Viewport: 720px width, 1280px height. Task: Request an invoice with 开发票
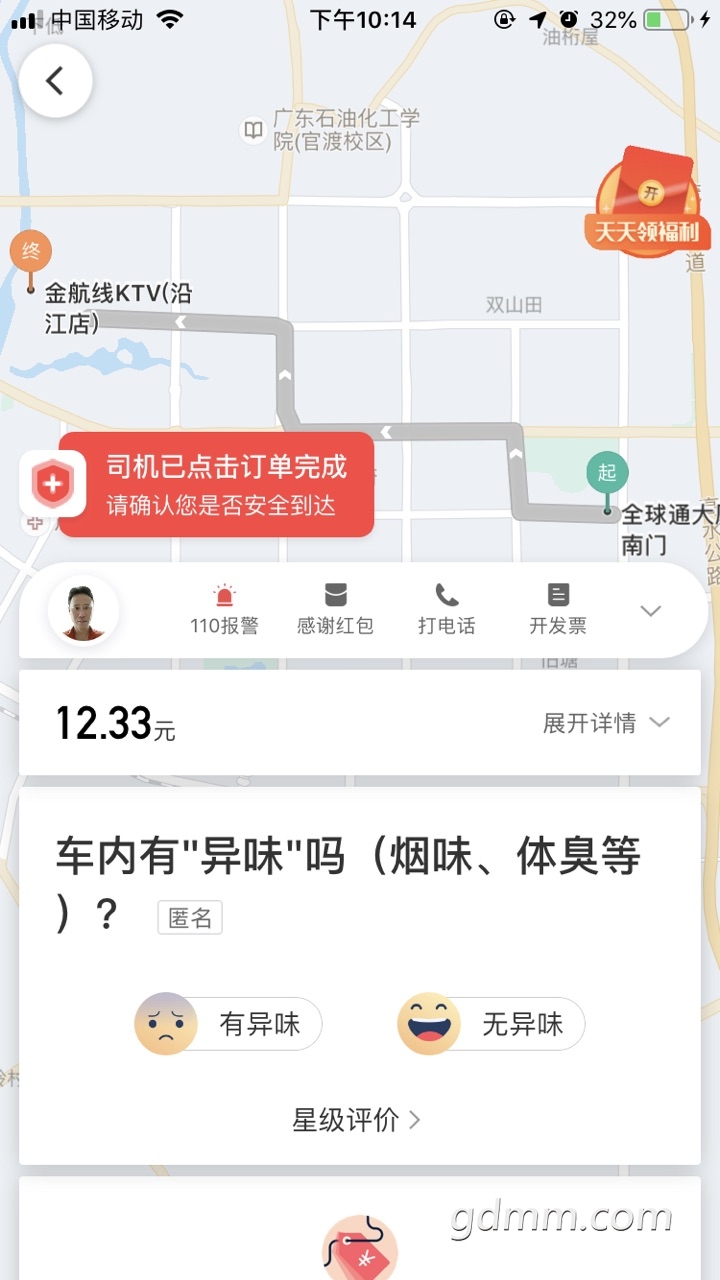click(x=558, y=610)
